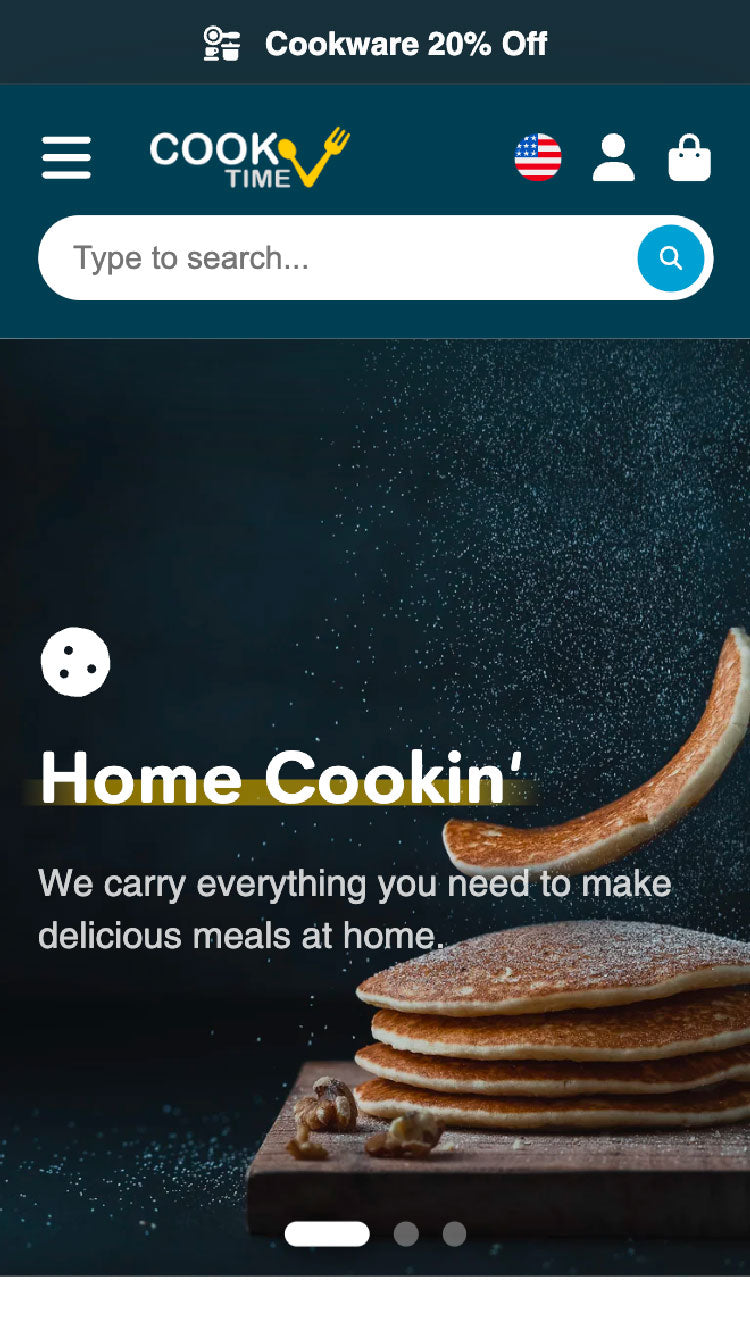
Task: Open the shopping bag cart
Action: click(x=689, y=158)
